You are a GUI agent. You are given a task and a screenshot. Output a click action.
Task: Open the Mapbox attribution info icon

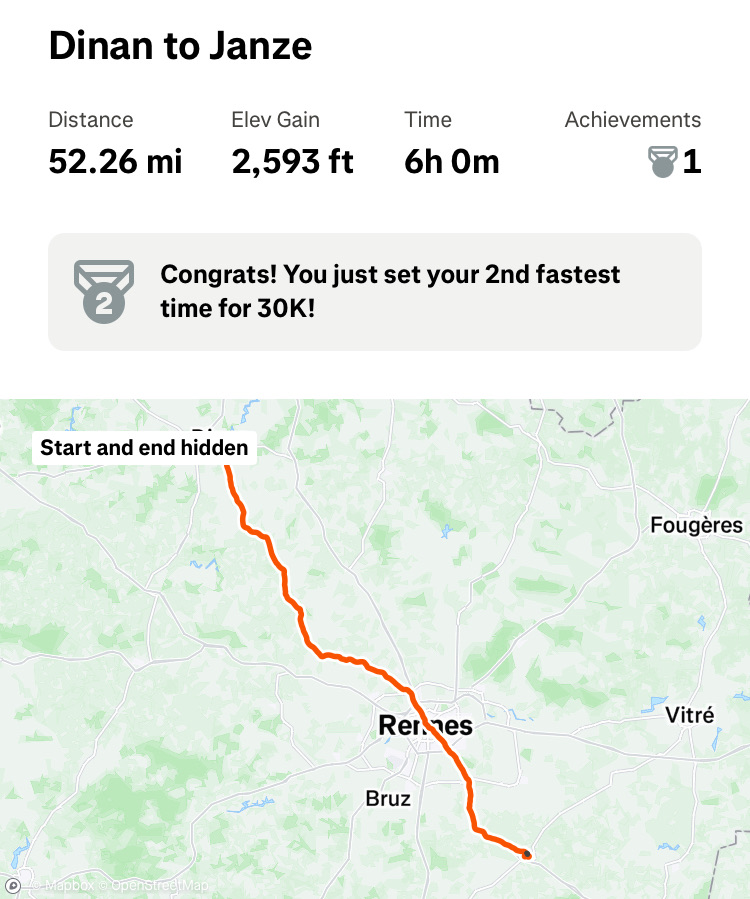point(13,886)
